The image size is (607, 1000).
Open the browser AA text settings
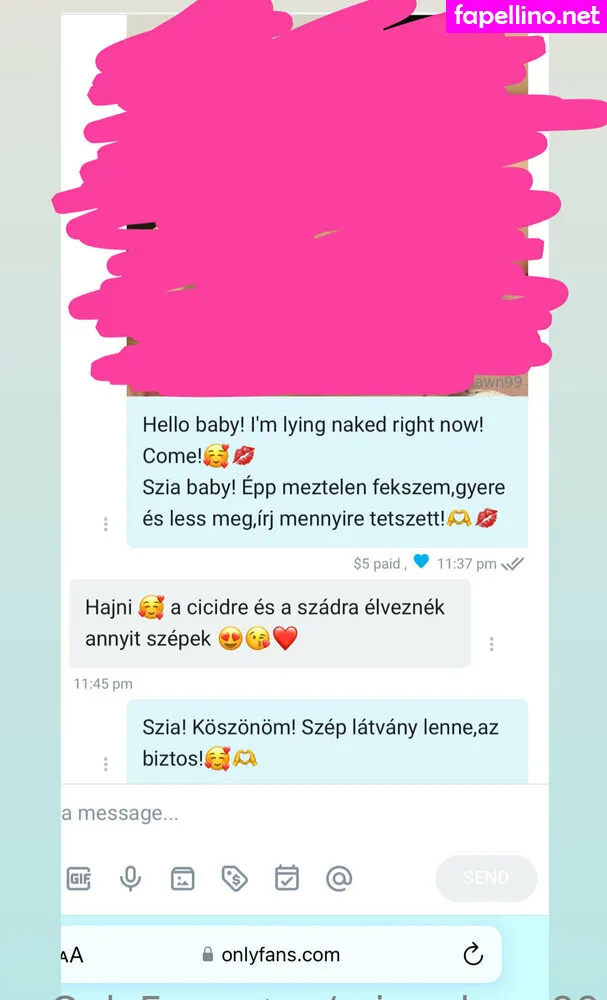click(x=72, y=955)
